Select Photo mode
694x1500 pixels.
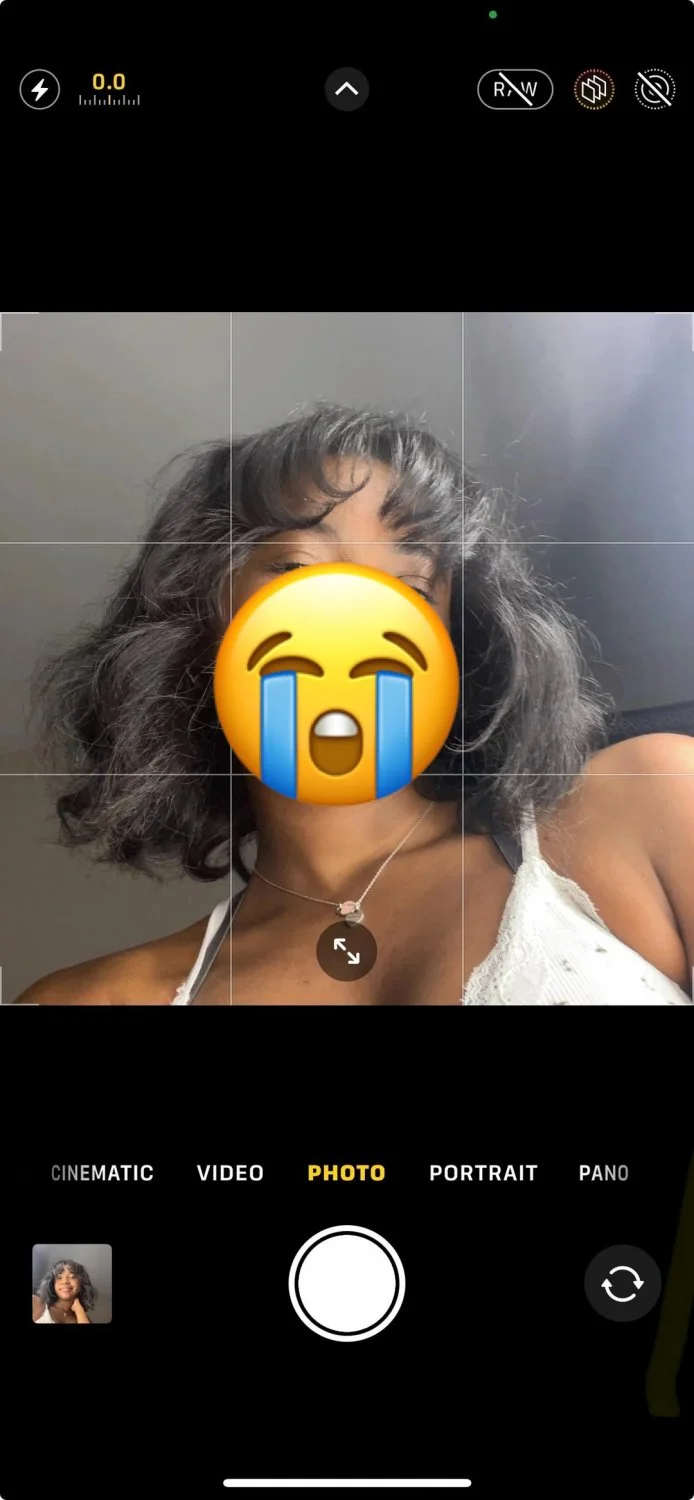346,1173
